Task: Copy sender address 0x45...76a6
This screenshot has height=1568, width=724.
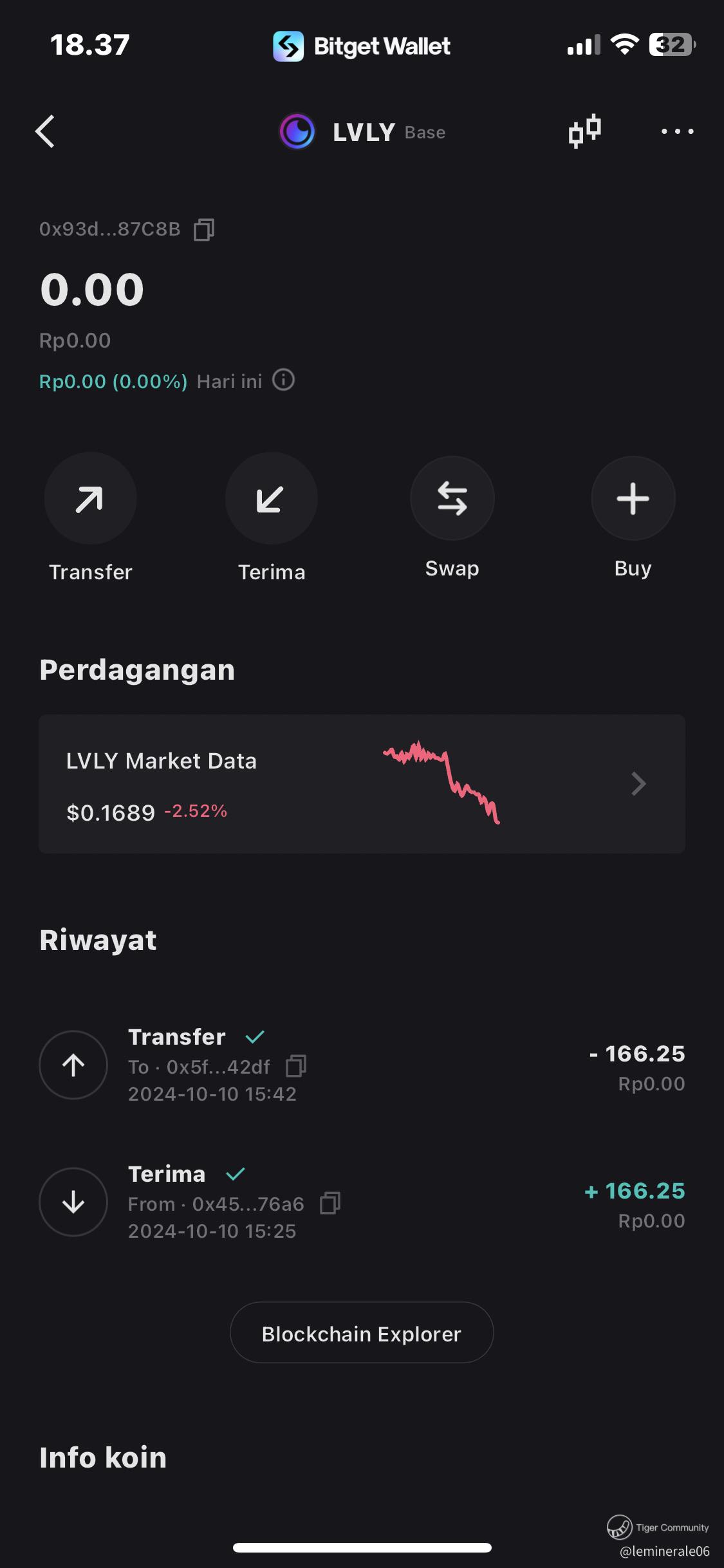Action: [330, 1203]
